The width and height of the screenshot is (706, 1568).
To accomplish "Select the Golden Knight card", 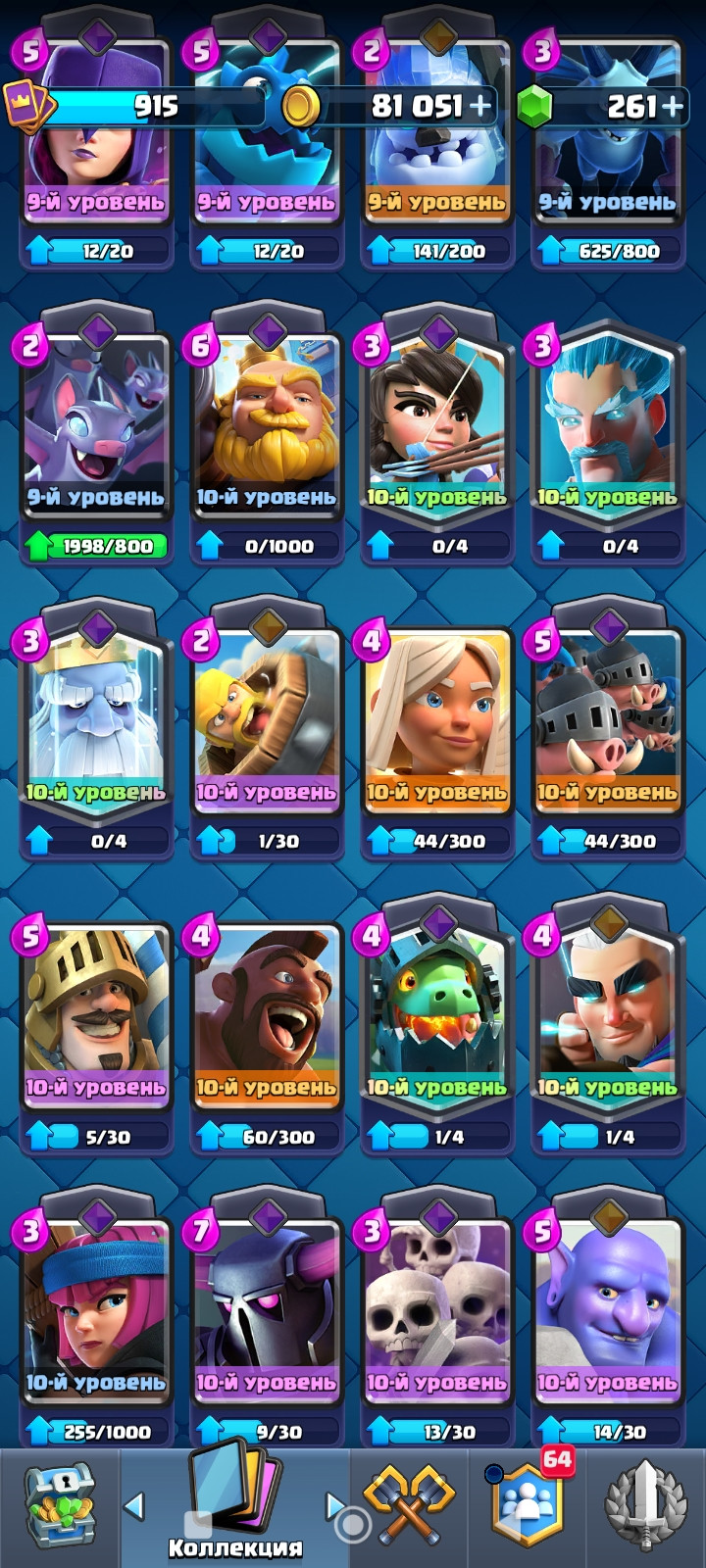I will click(x=267, y=436).
